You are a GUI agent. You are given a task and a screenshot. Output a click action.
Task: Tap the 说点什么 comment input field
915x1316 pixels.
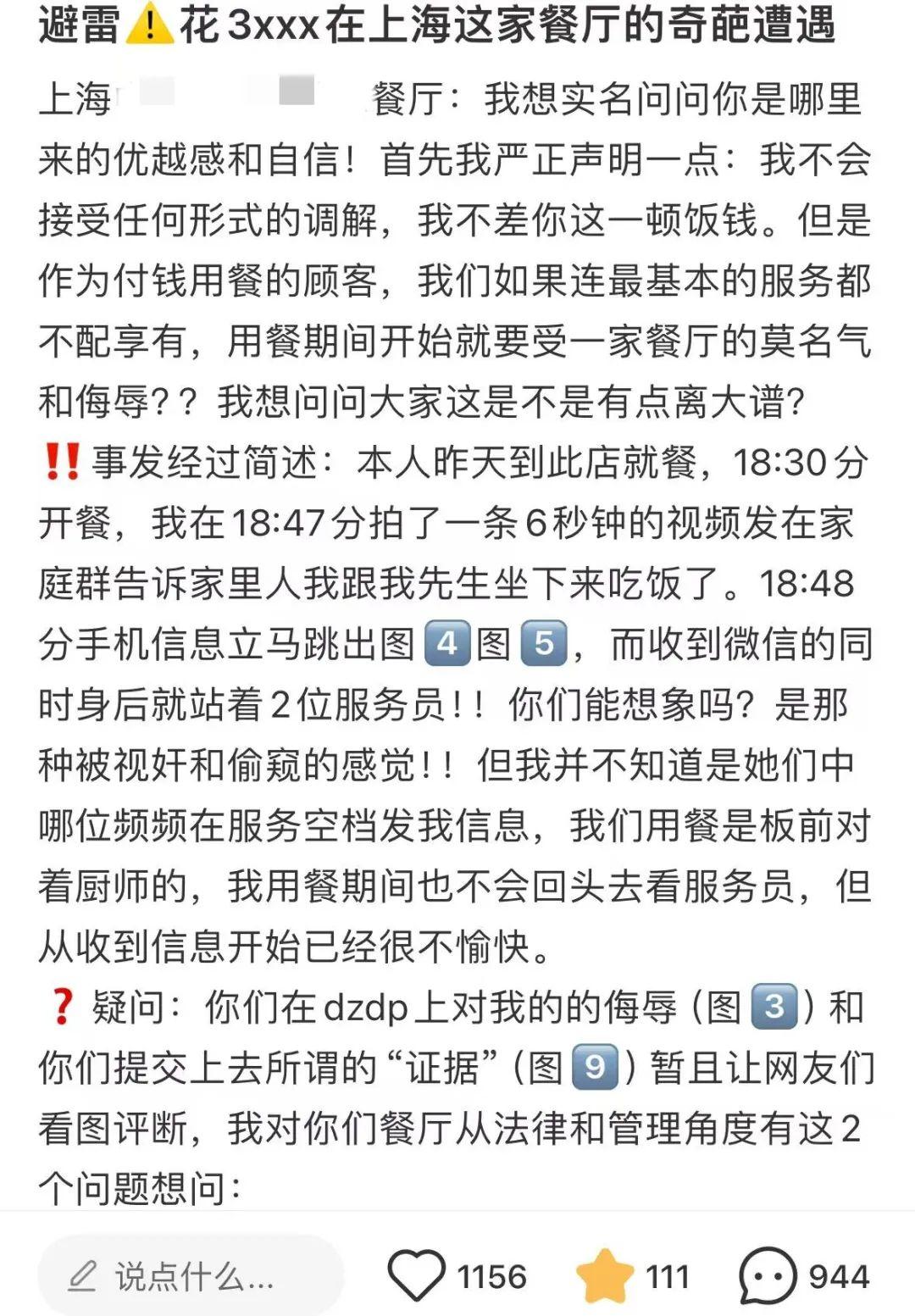coord(191,1275)
